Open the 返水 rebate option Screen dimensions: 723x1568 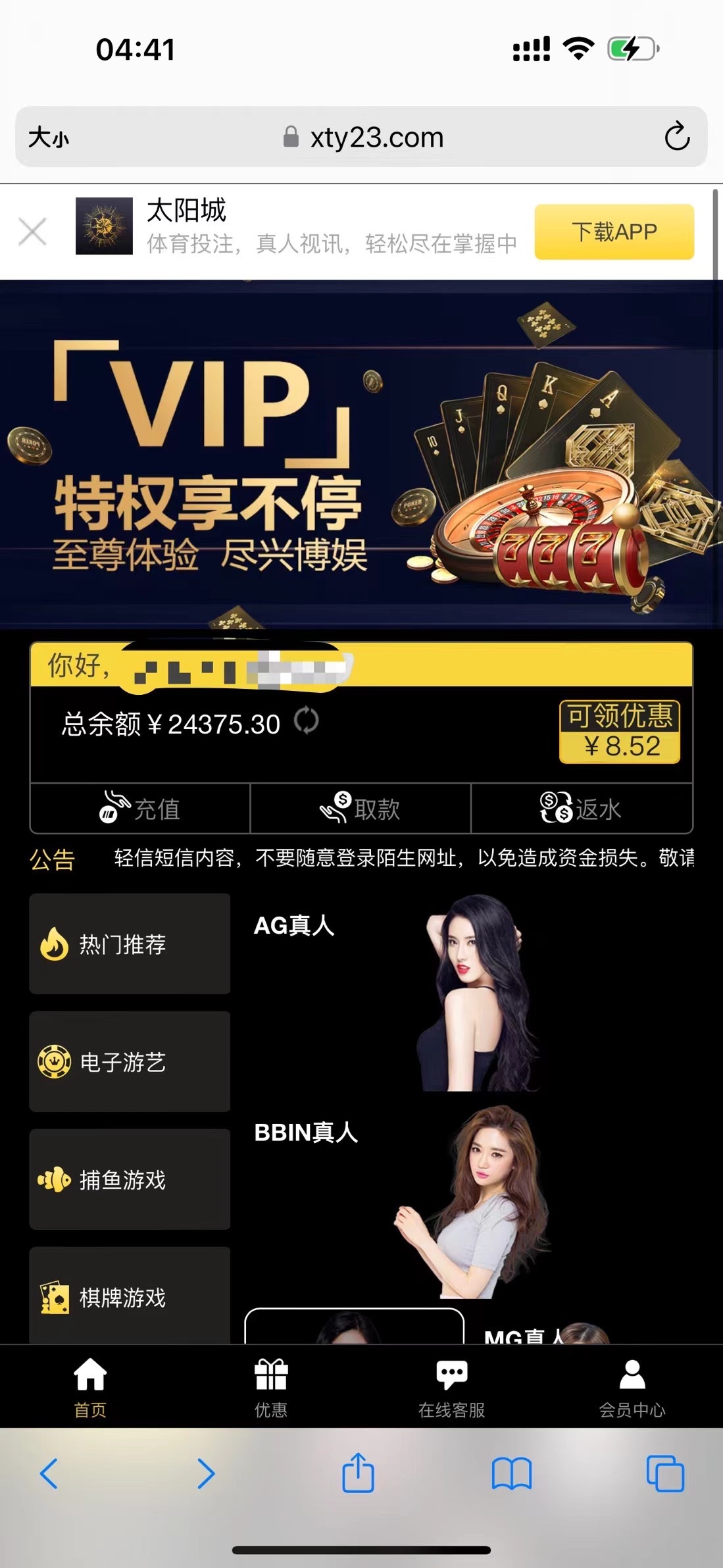tap(581, 808)
